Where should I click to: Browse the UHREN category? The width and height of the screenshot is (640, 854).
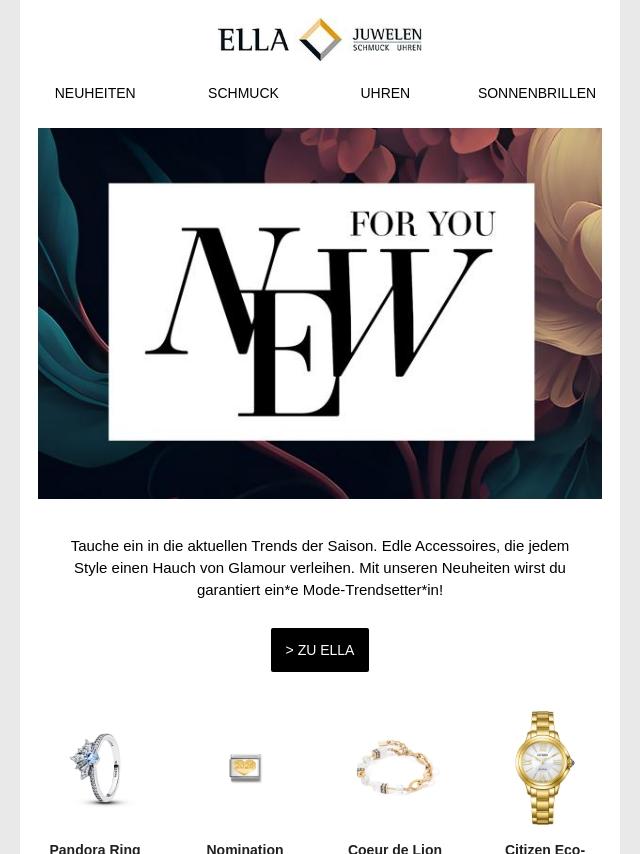coord(385,93)
